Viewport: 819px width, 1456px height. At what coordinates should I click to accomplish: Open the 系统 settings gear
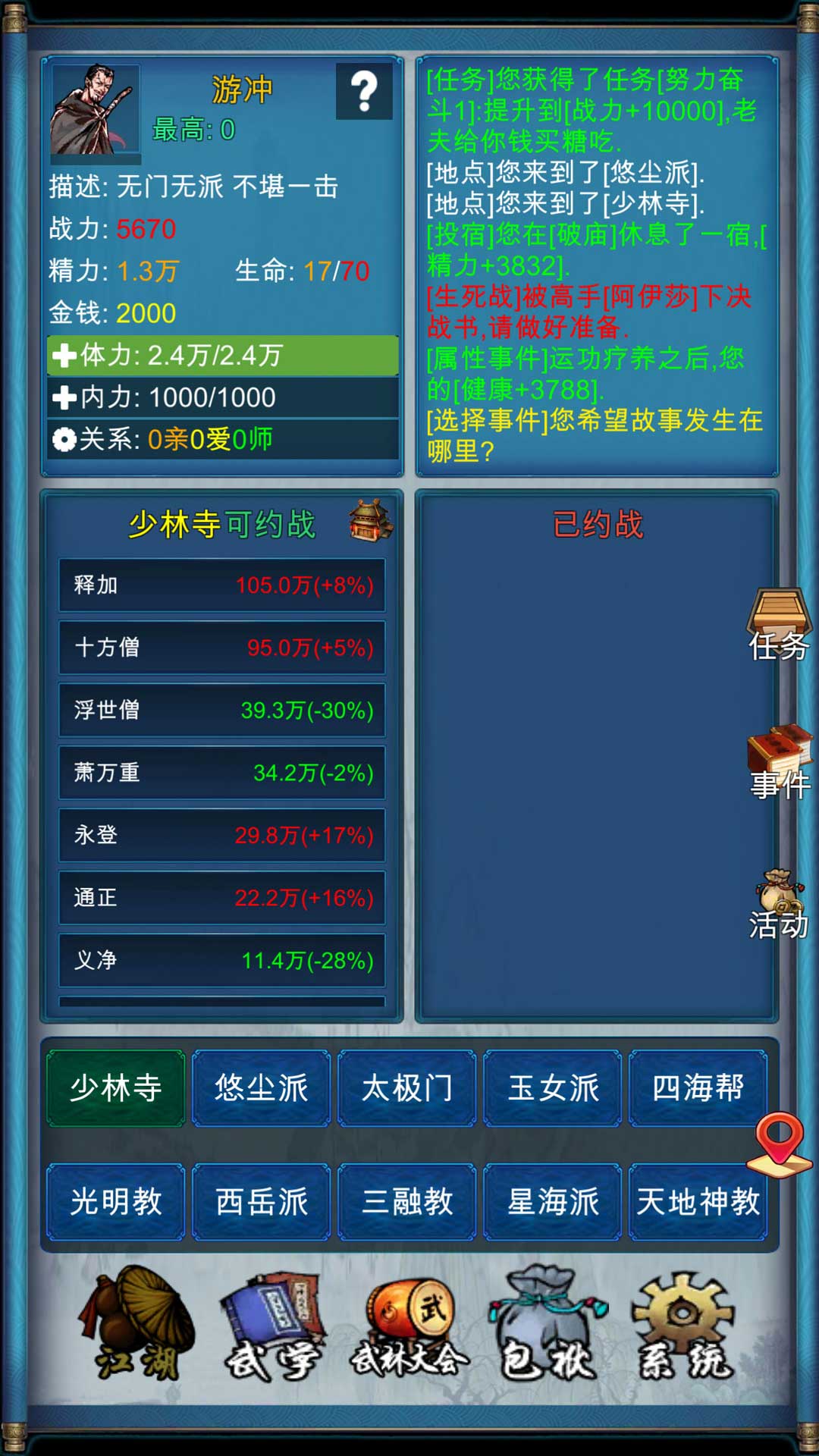coord(685,1323)
